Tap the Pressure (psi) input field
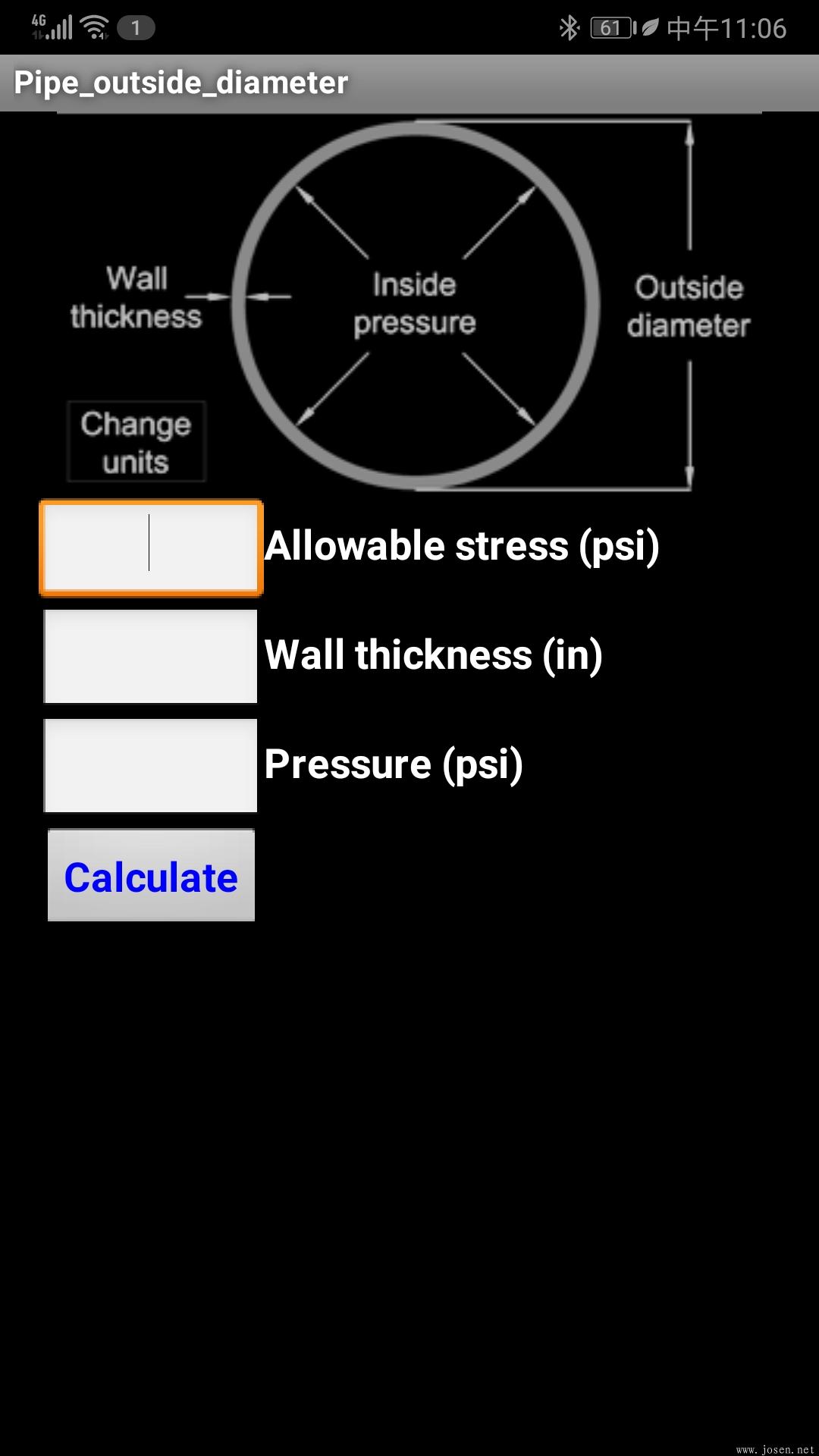This screenshot has height=1456, width=819. (151, 766)
